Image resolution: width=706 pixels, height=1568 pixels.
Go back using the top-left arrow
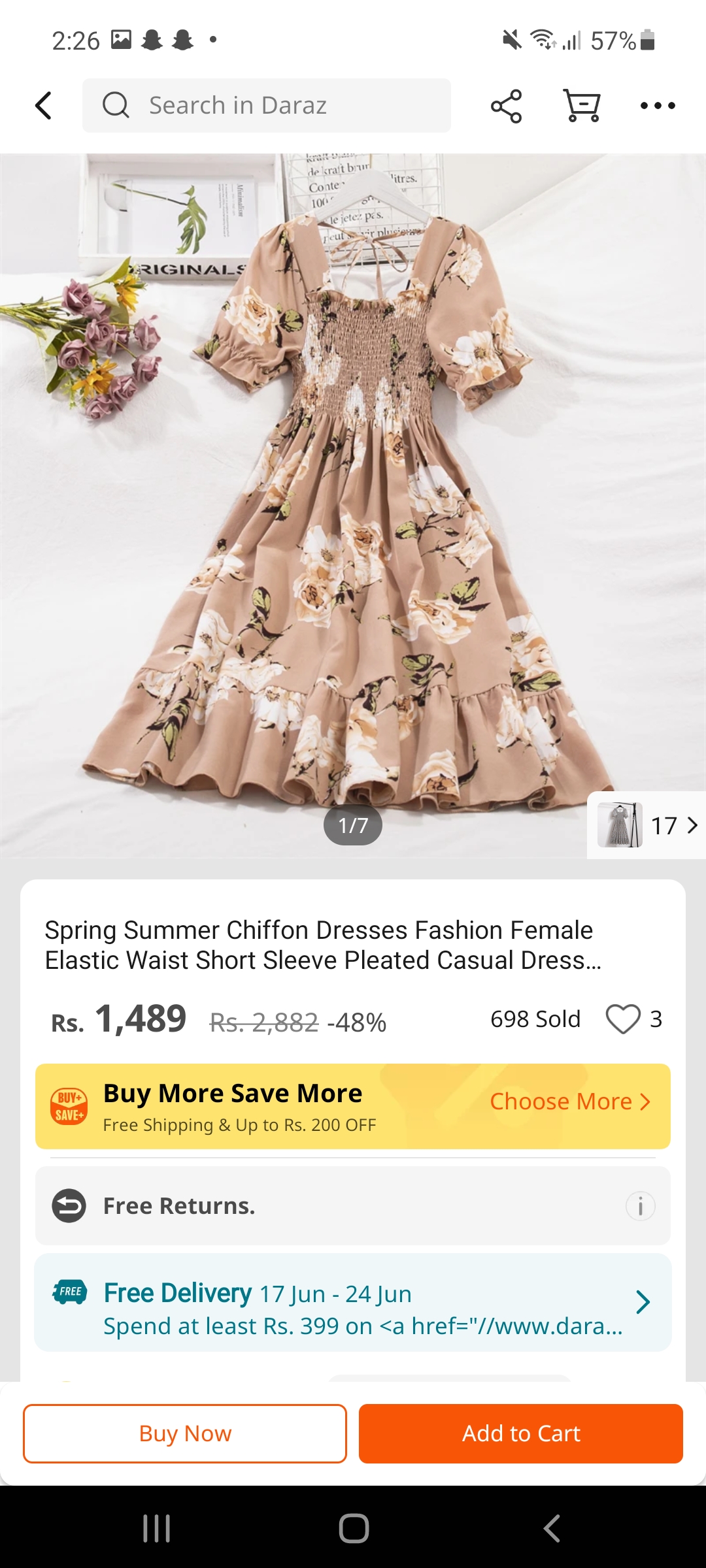43,106
